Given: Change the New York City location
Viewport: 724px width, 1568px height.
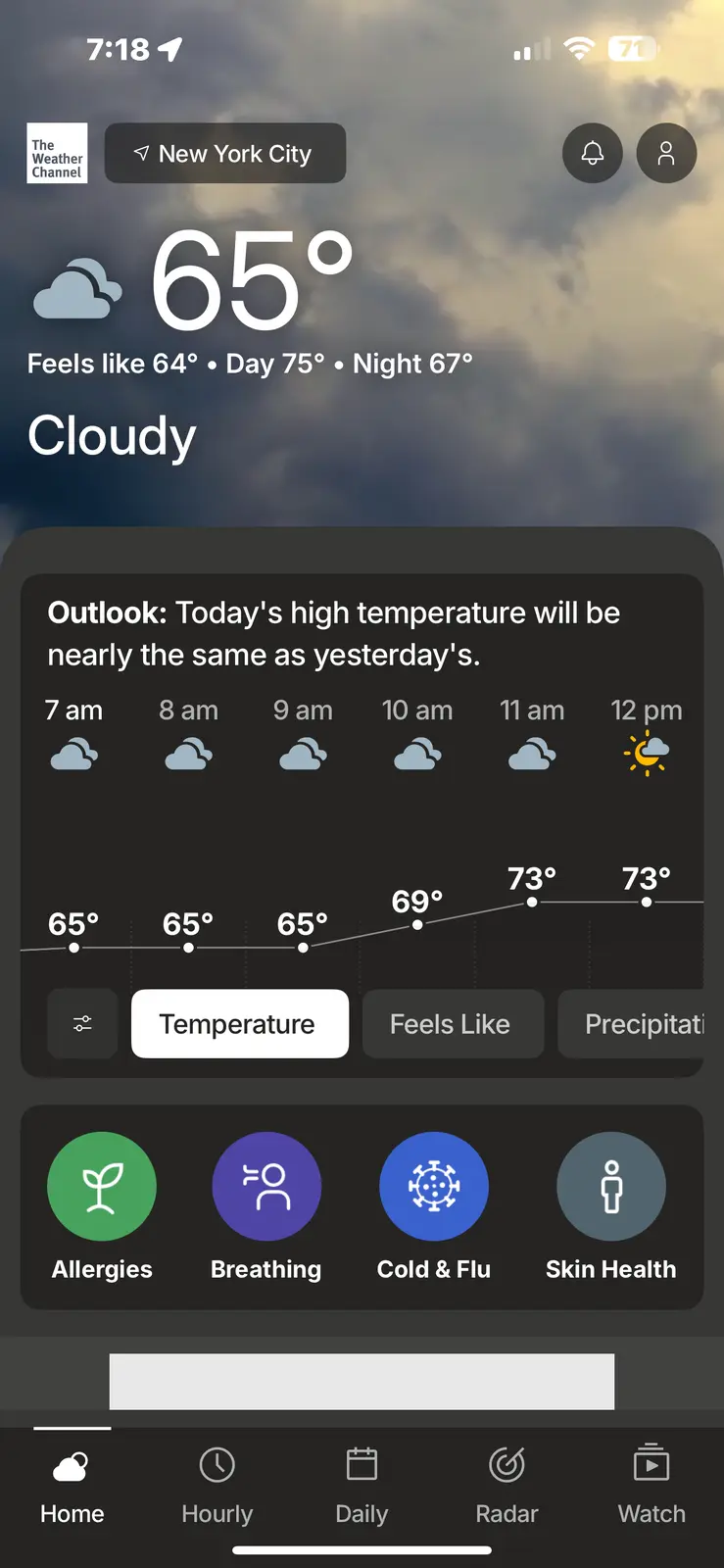Looking at the screenshot, I should [225, 154].
